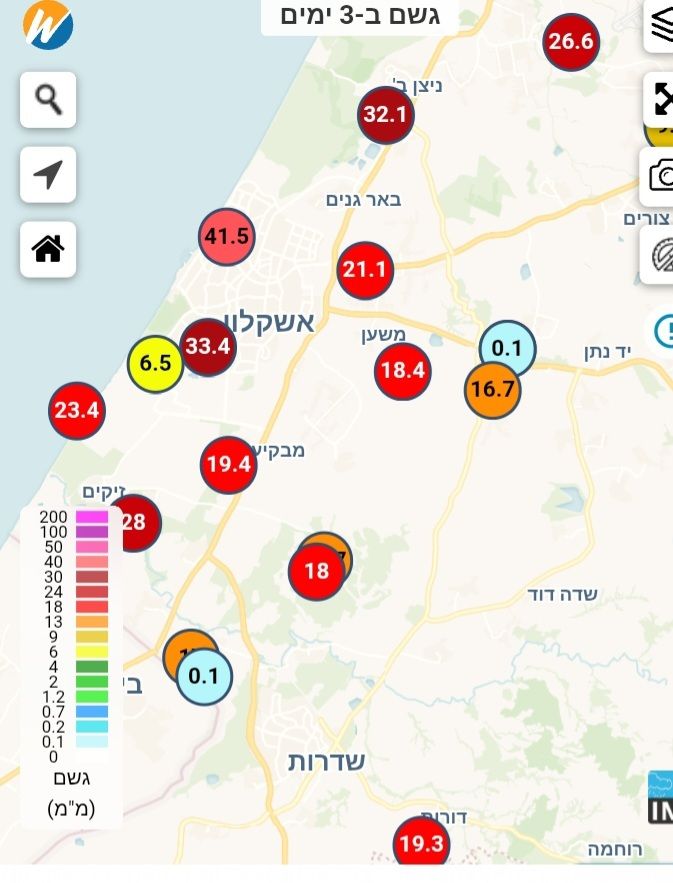Expand map to fullscreen
This screenshot has width=673, height=883.
pos(660,98)
